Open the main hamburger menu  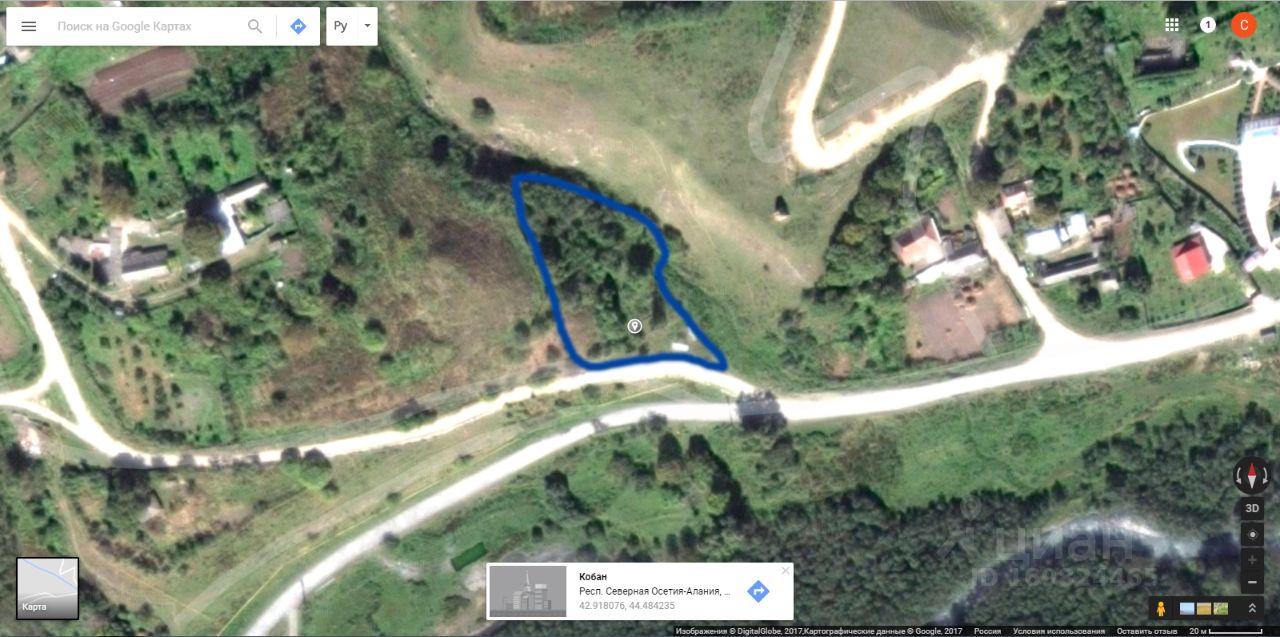point(29,26)
